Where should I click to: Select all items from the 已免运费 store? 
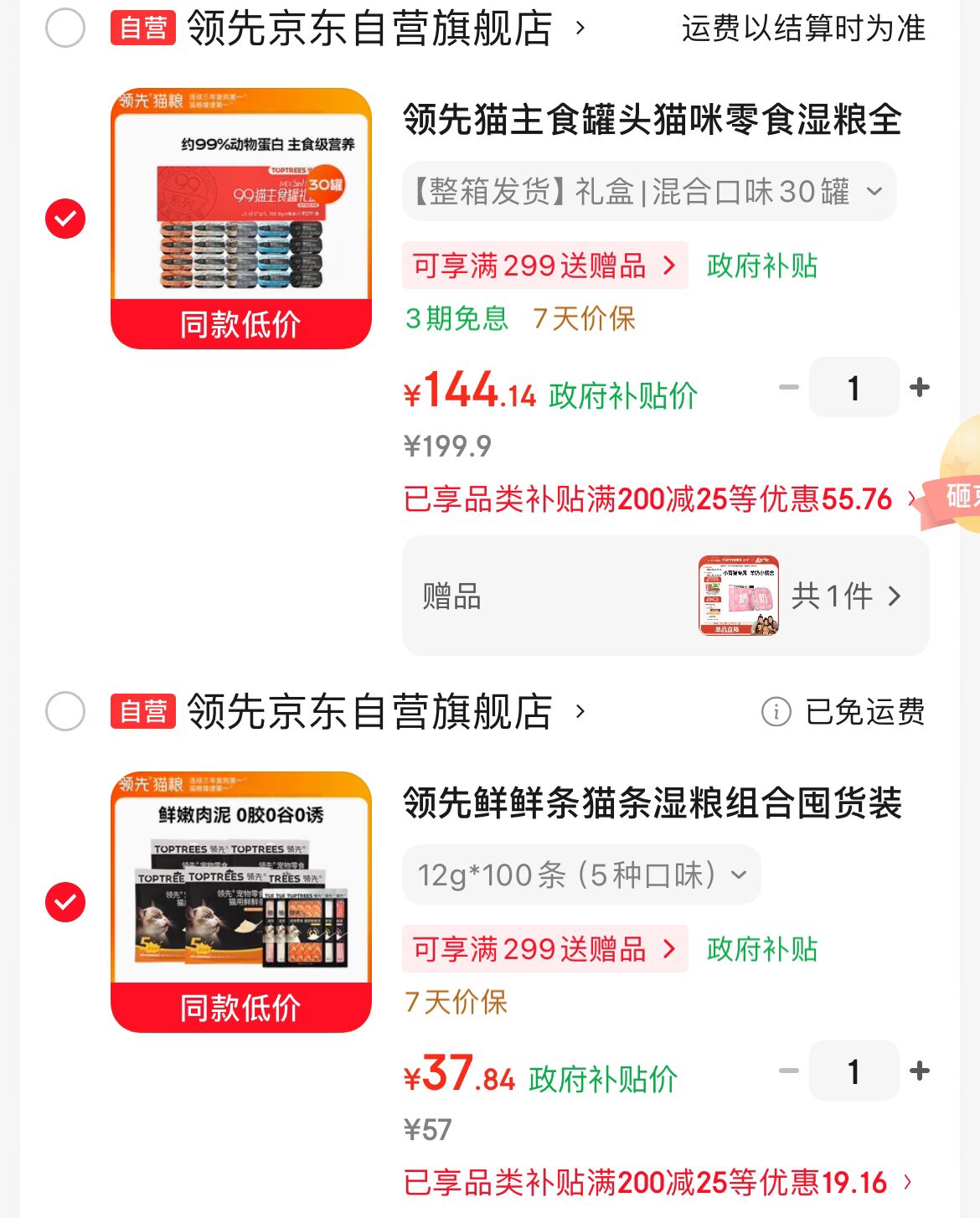tap(65, 712)
